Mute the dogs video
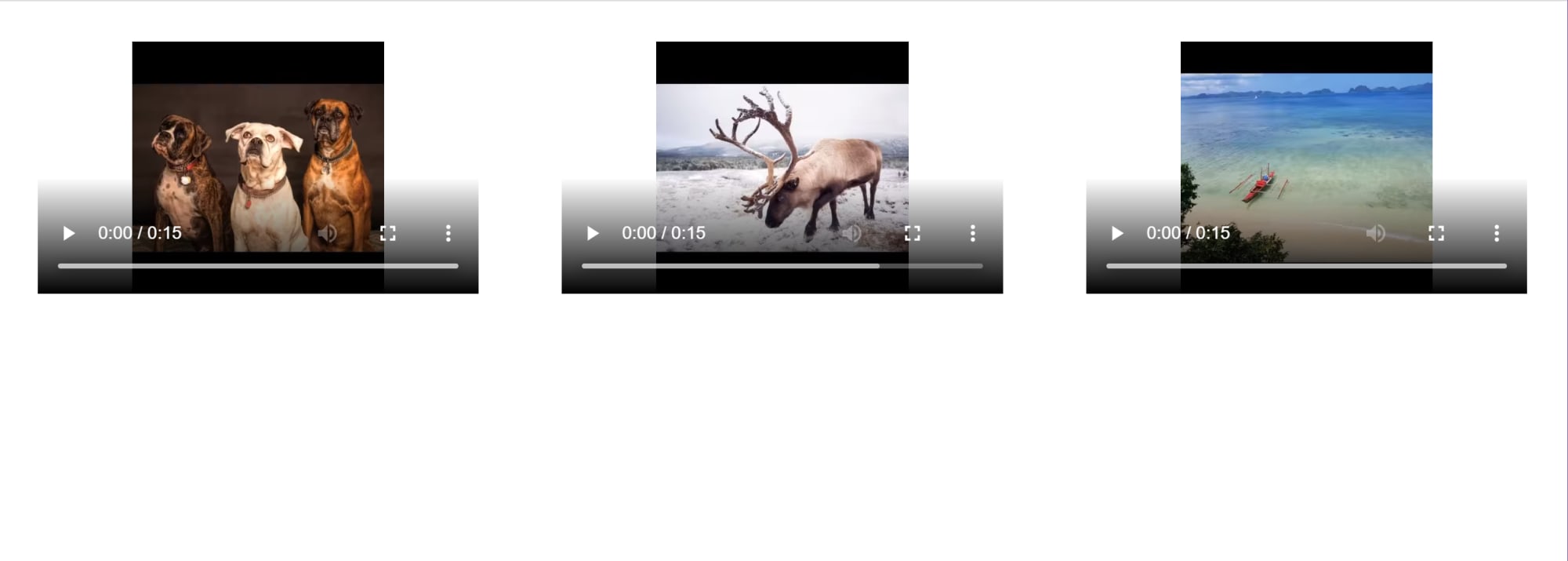The width and height of the screenshot is (1568, 561). click(x=328, y=233)
